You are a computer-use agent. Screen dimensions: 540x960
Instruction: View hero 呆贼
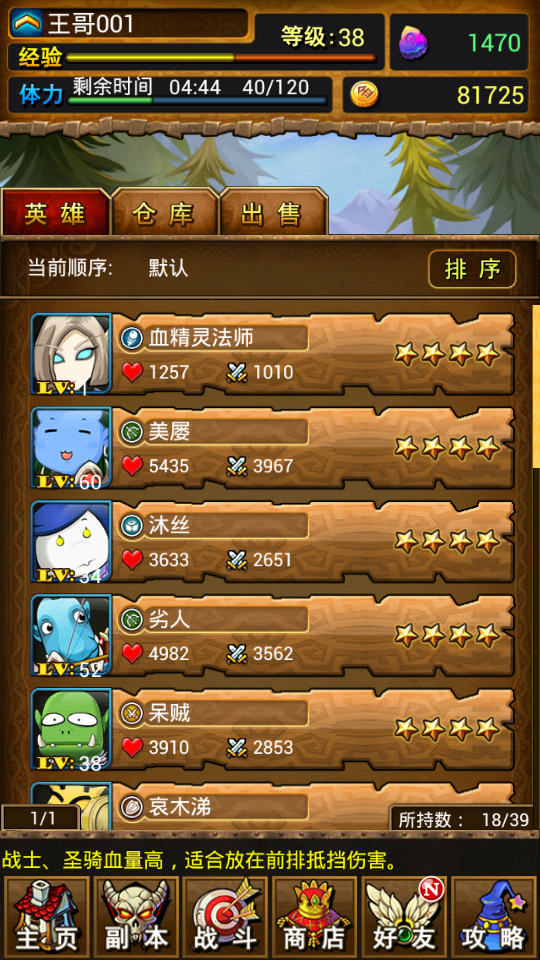(x=272, y=730)
